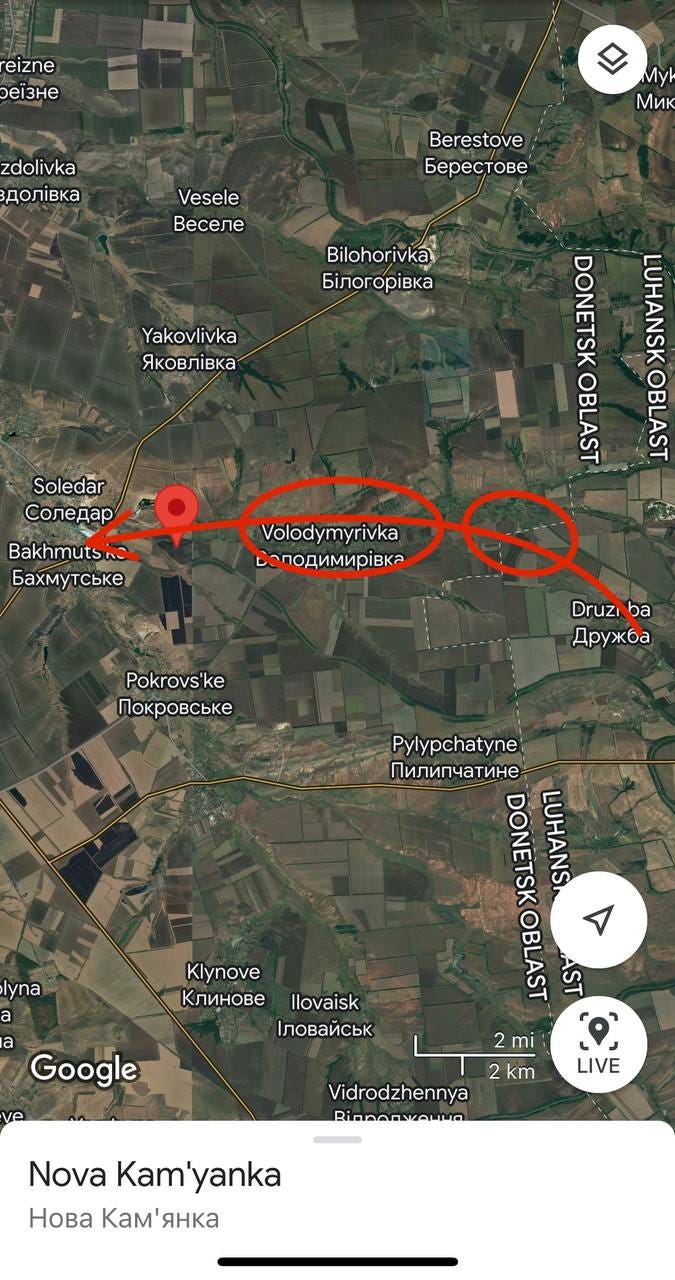The height and width of the screenshot is (1280, 675).
Task: Center map on my location
Action: 598,920
